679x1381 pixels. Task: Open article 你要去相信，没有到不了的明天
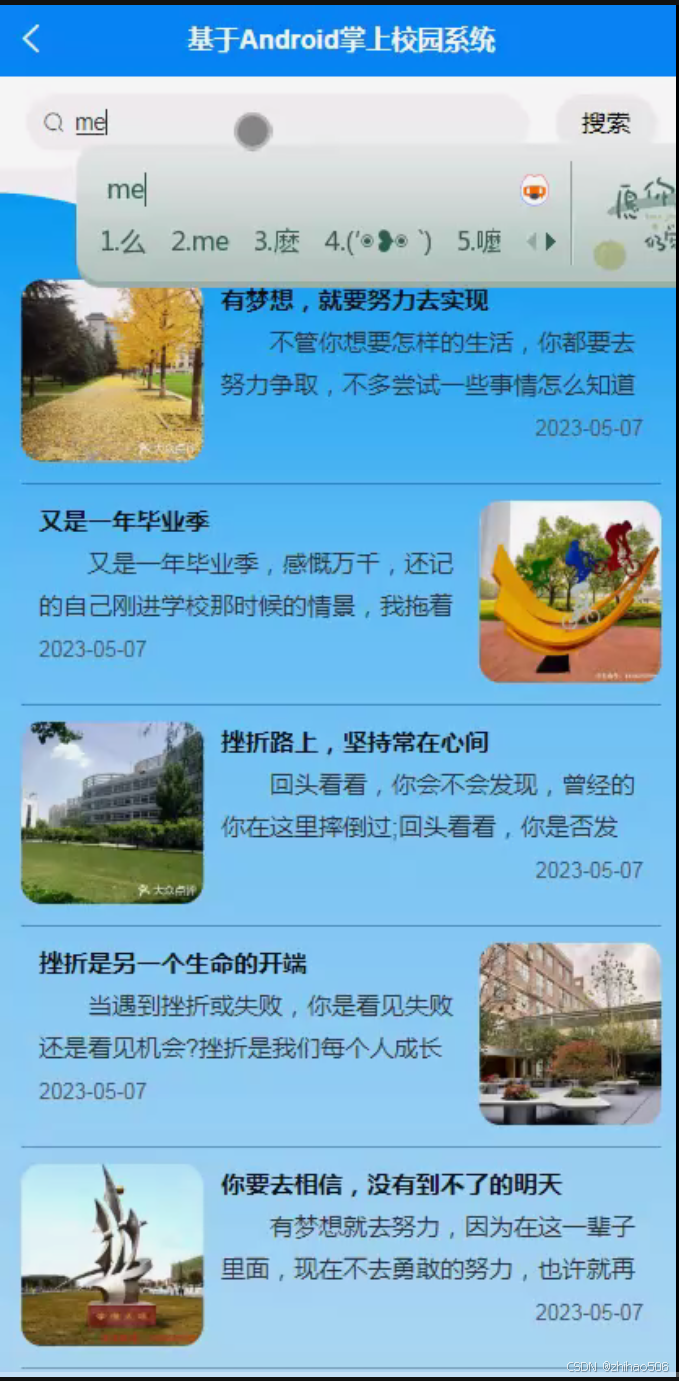tap(390, 1185)
